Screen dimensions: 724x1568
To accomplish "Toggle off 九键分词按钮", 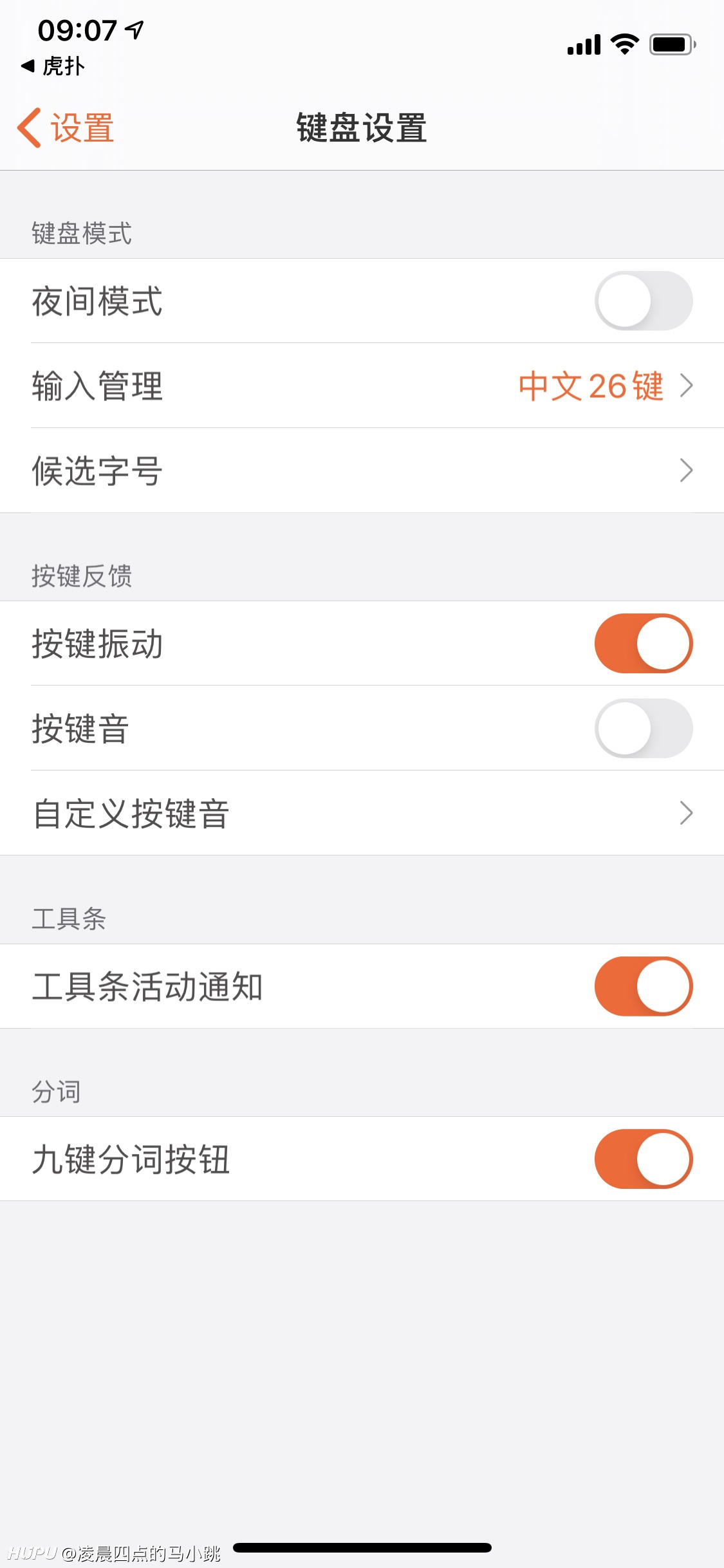I will click(x=644, y=1159).
